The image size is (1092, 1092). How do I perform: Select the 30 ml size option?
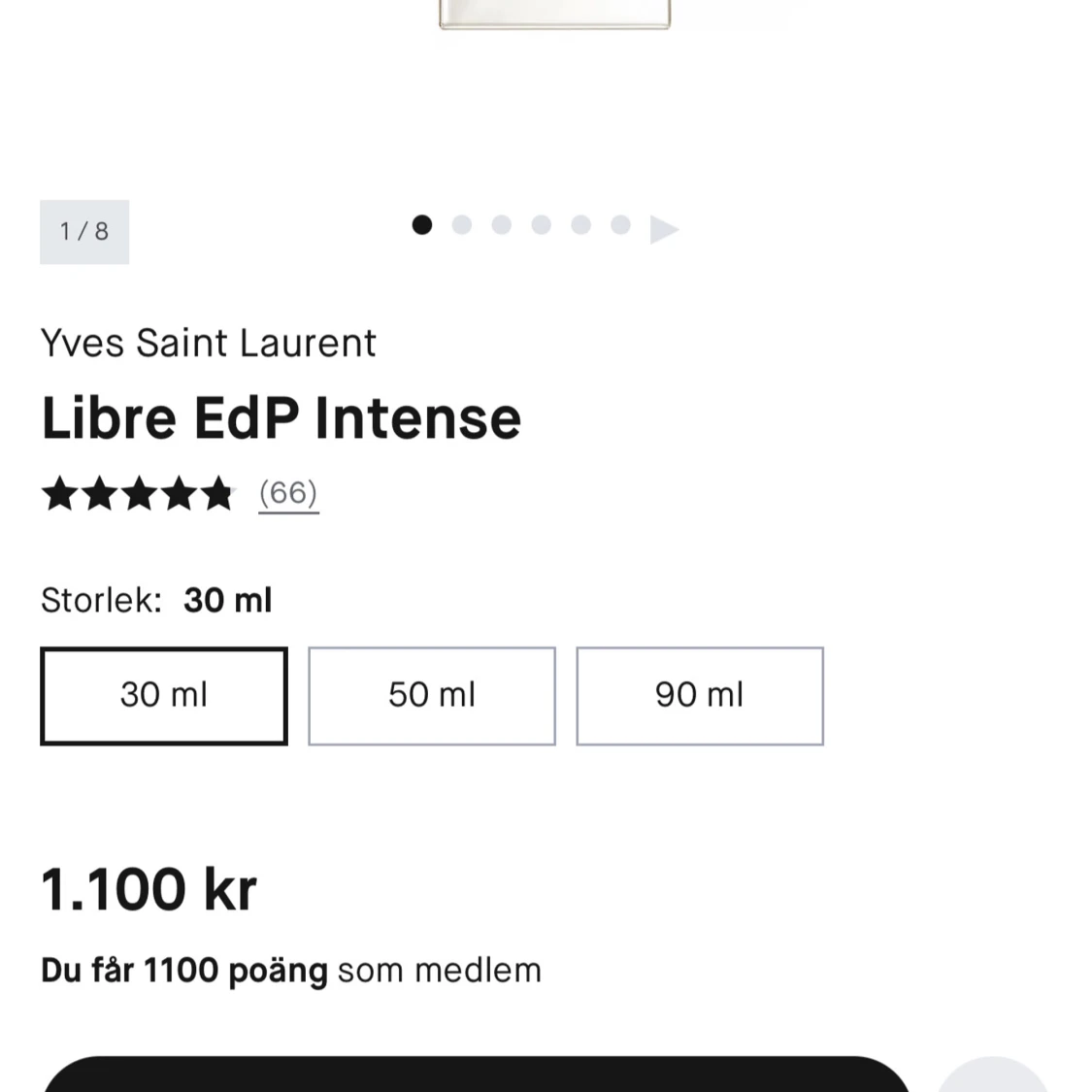pyautogui.click(x=164, y=696)
